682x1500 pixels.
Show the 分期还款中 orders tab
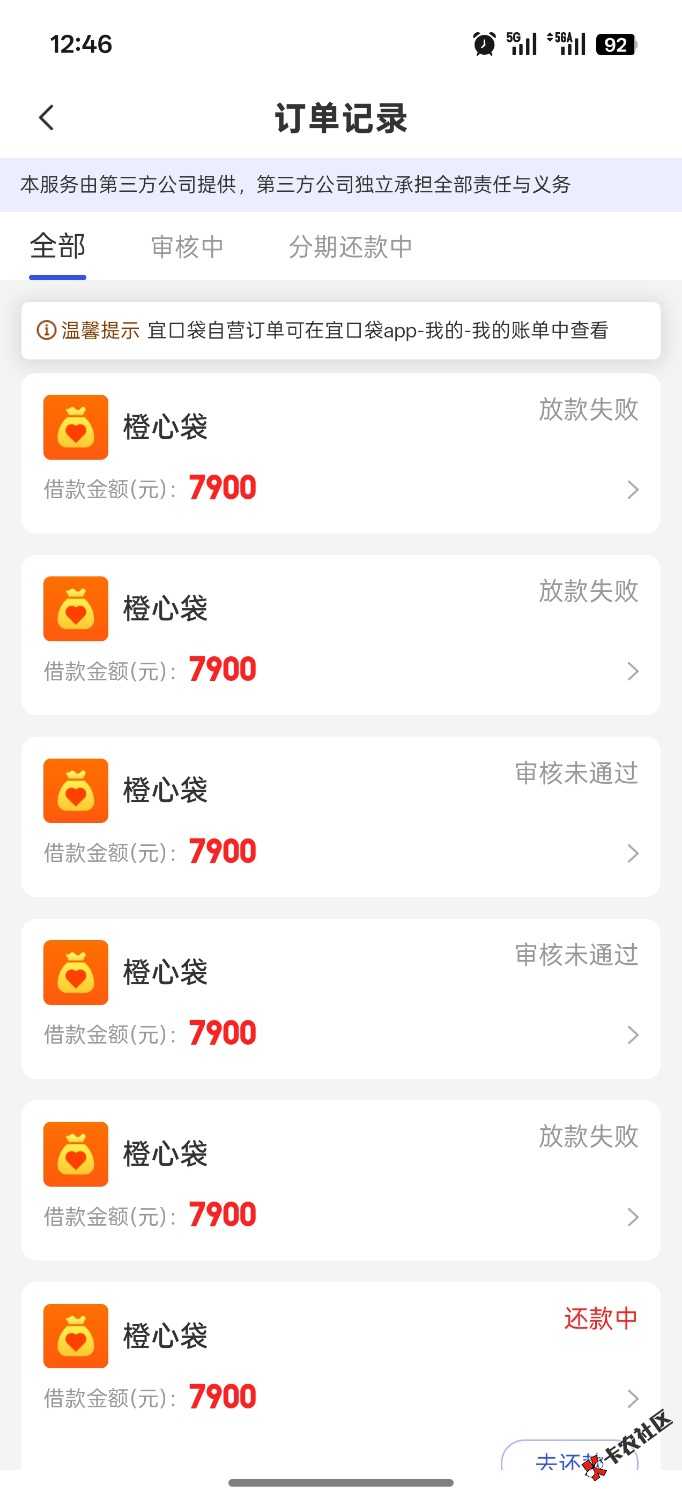click(x=350, y=247)
